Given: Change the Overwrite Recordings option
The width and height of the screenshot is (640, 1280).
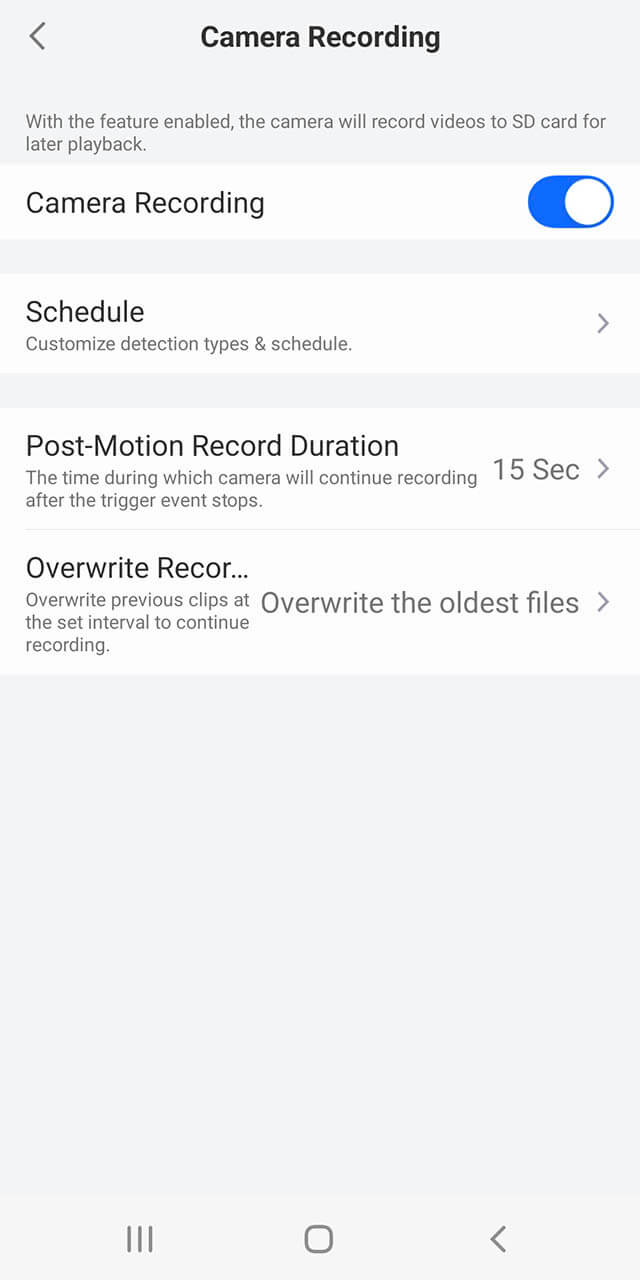Looking at the screenshot, I should (x=320, y=603).
